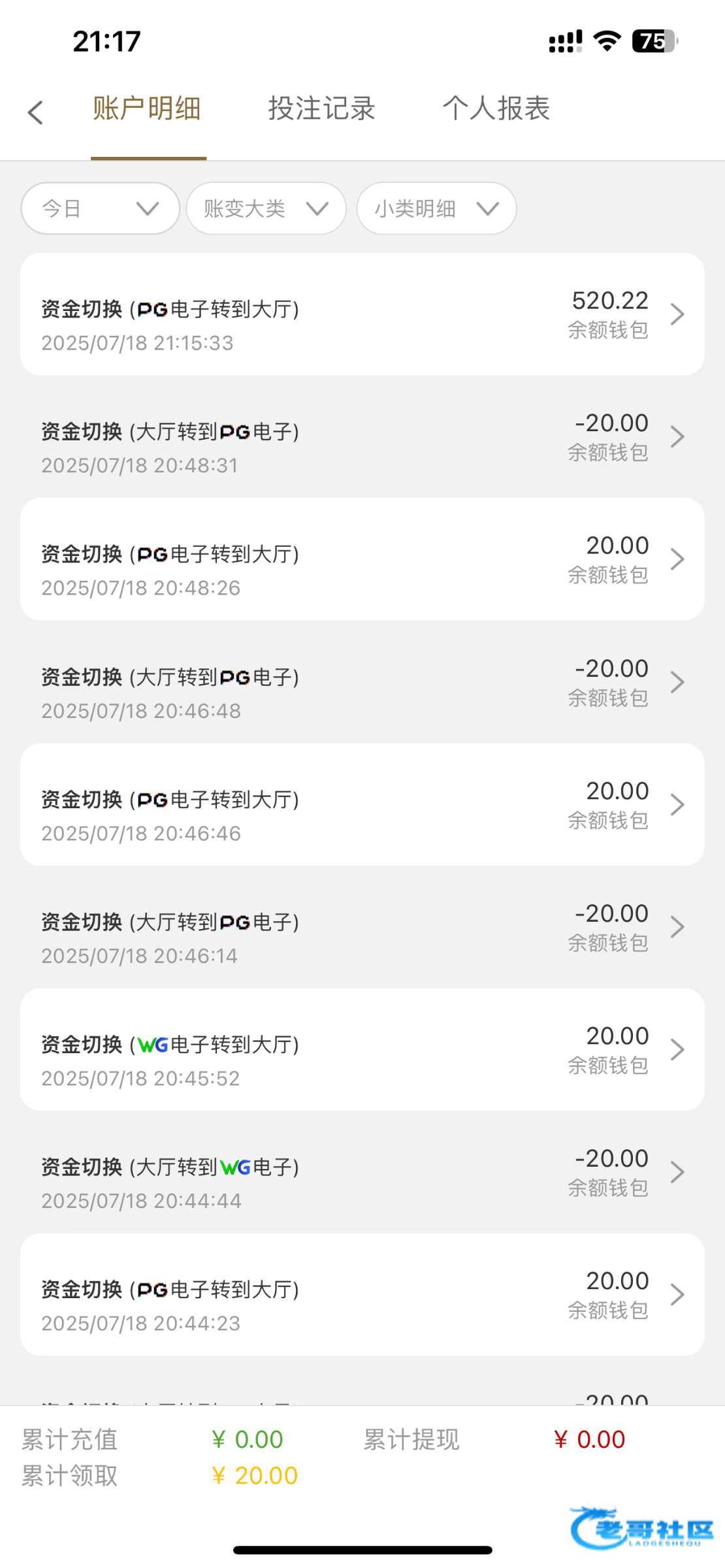Screen dimensions: 725x1568
Task: Open the 今日 date filter dropdown
Action: coord(100,208)
